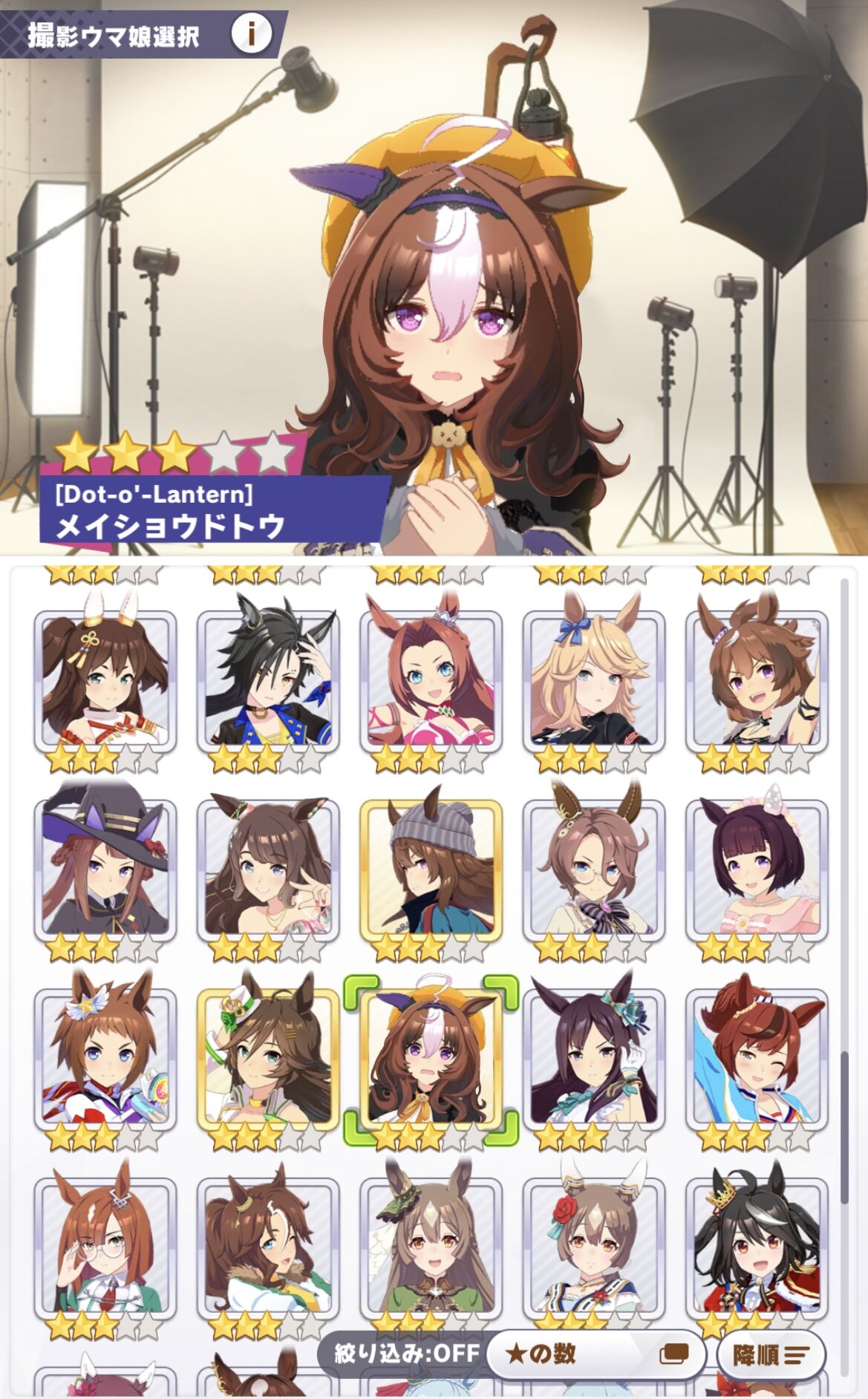Choose the black-haired character in blue jacket
Image resolution: width=868 pixels, height=1399 pixels.
point(268,679)
